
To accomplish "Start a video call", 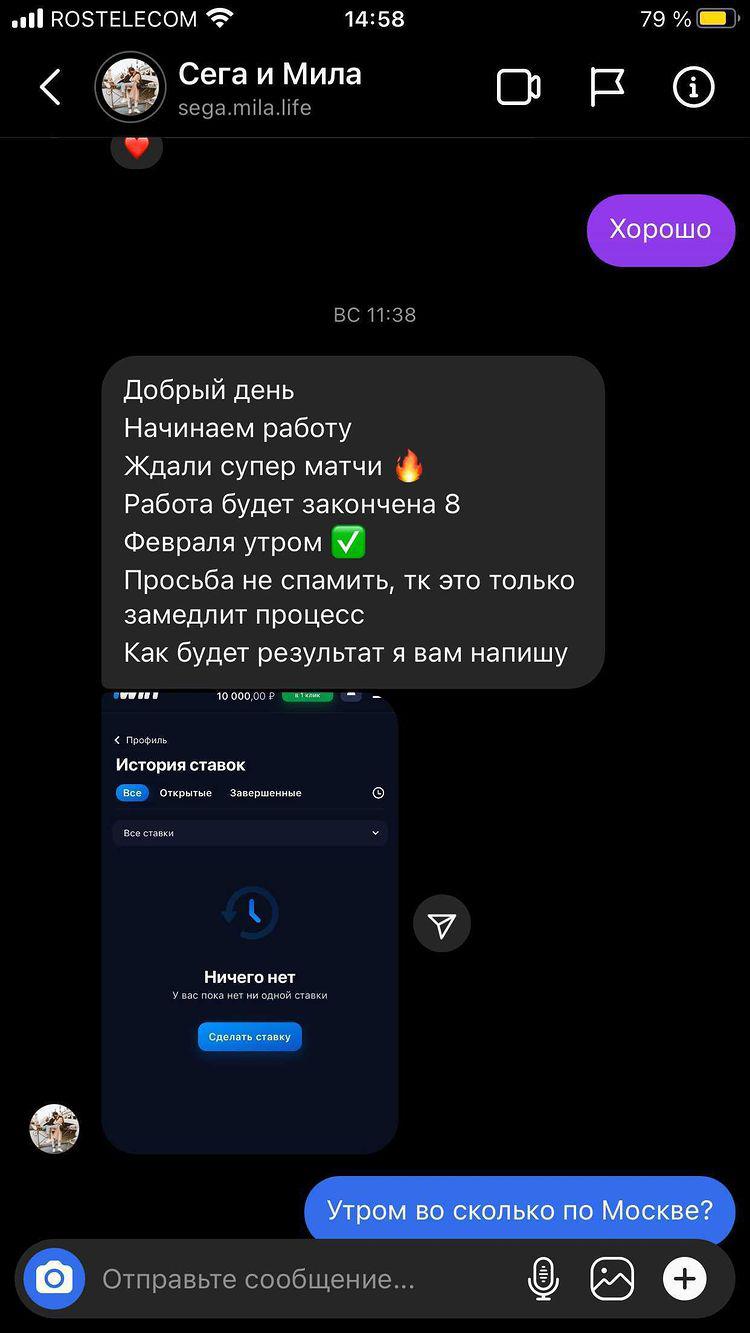I will point(518,88).
